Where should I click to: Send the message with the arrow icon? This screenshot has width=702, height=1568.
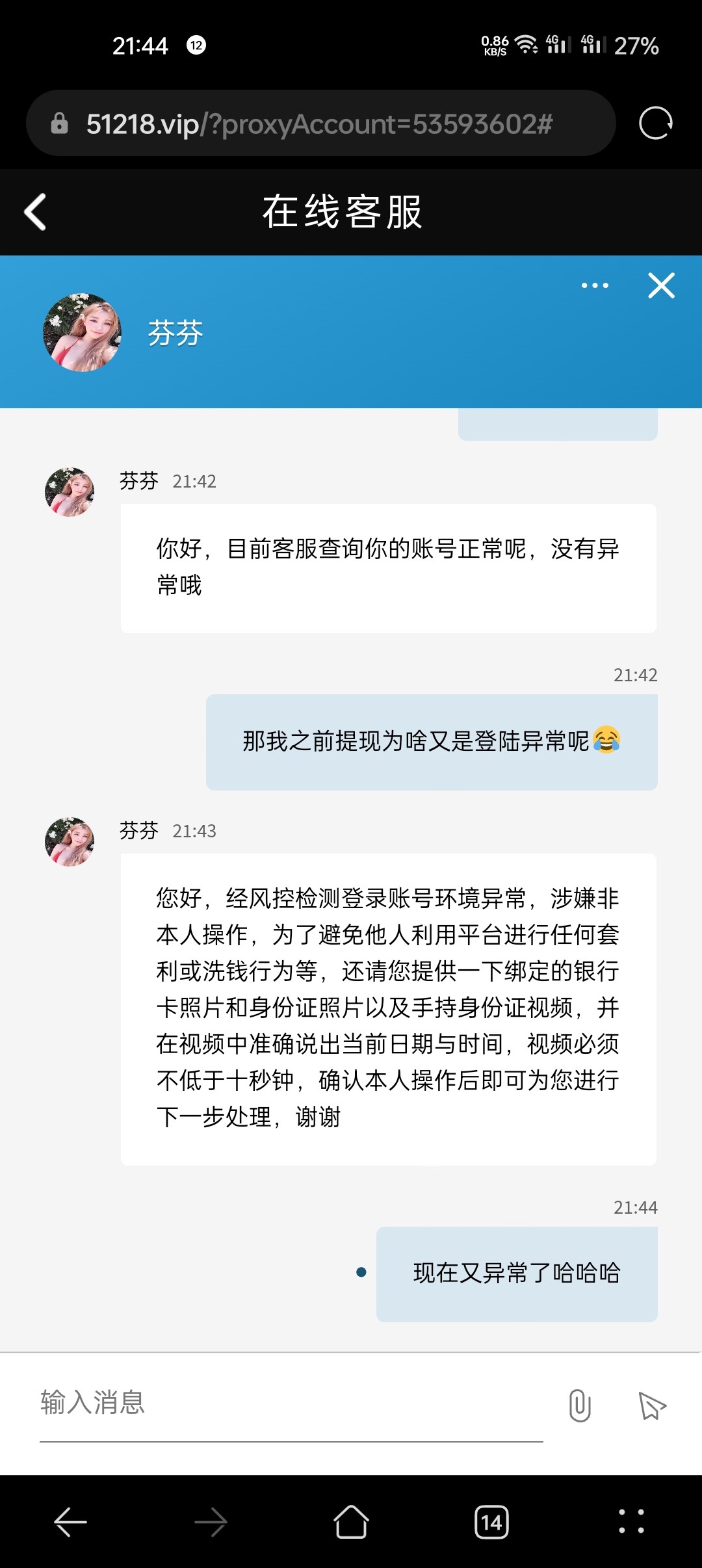click(652, 1405)
